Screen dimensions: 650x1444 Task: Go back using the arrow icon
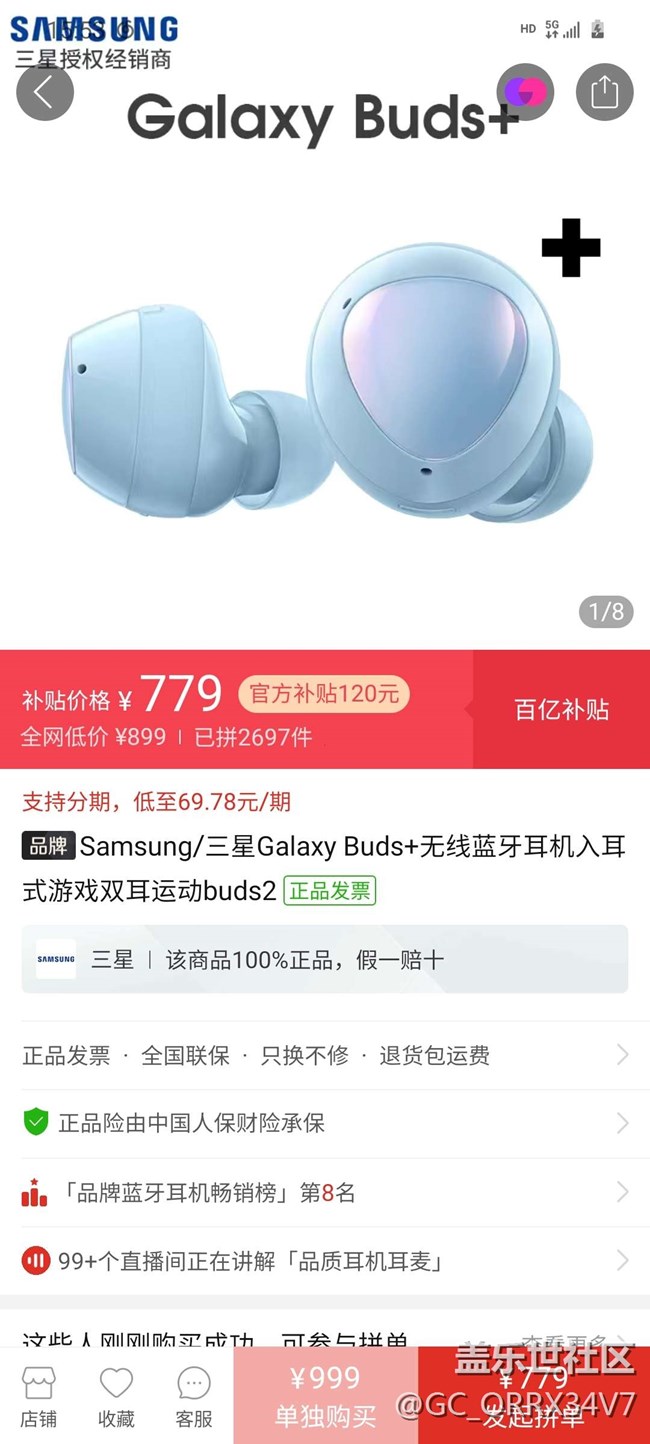(x=45, y=92)
